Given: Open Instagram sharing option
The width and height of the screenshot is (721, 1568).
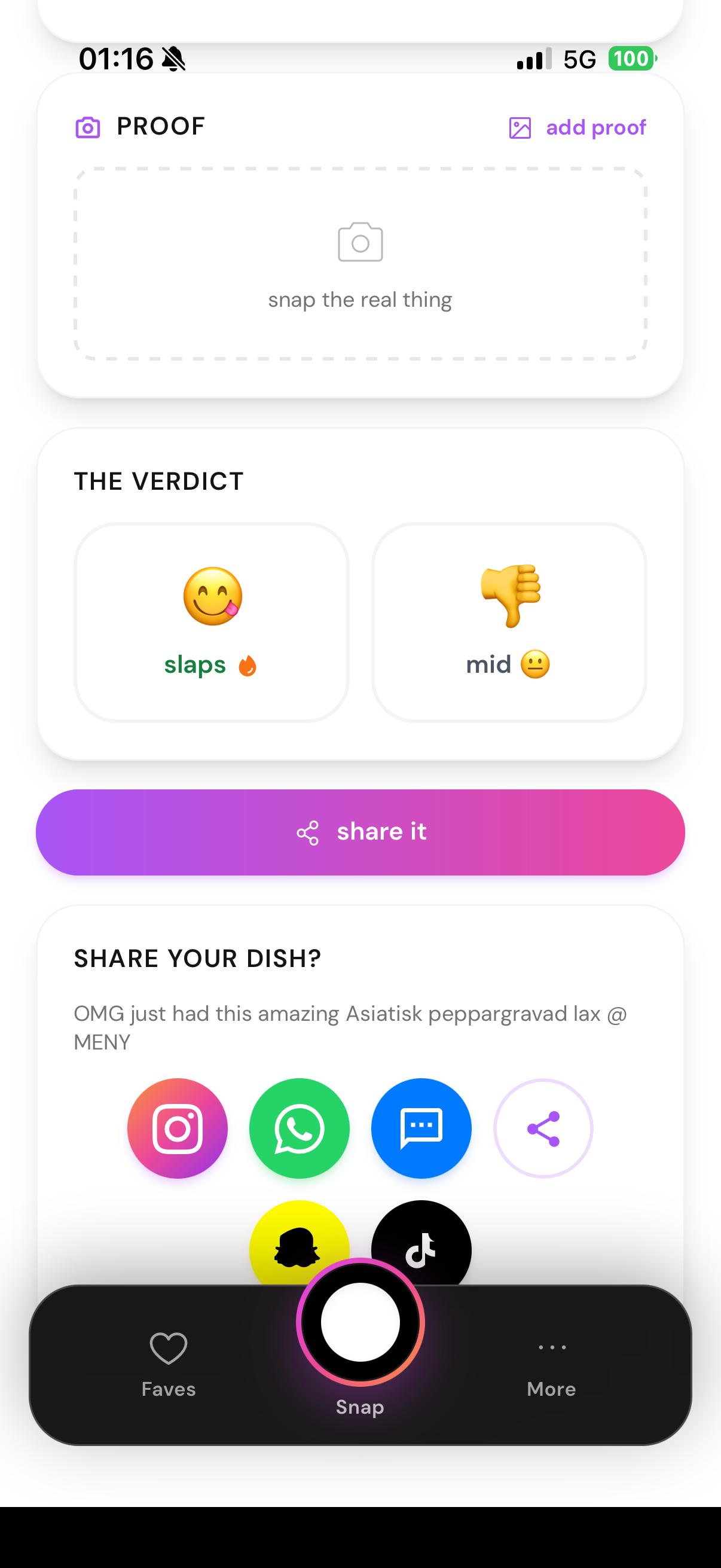Looking at the screenshot, I should tap(177, 1128).
